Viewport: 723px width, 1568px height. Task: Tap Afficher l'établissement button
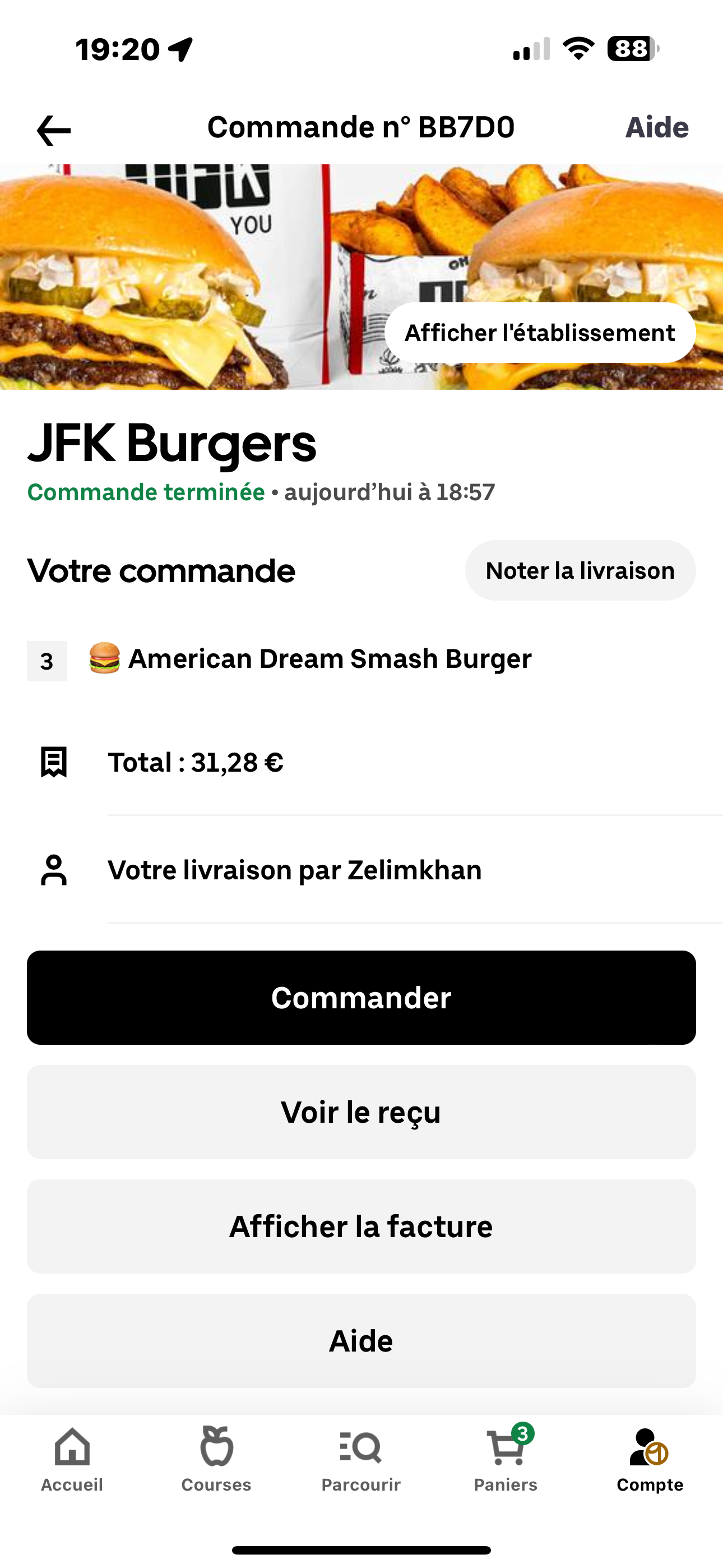point(540,333)
